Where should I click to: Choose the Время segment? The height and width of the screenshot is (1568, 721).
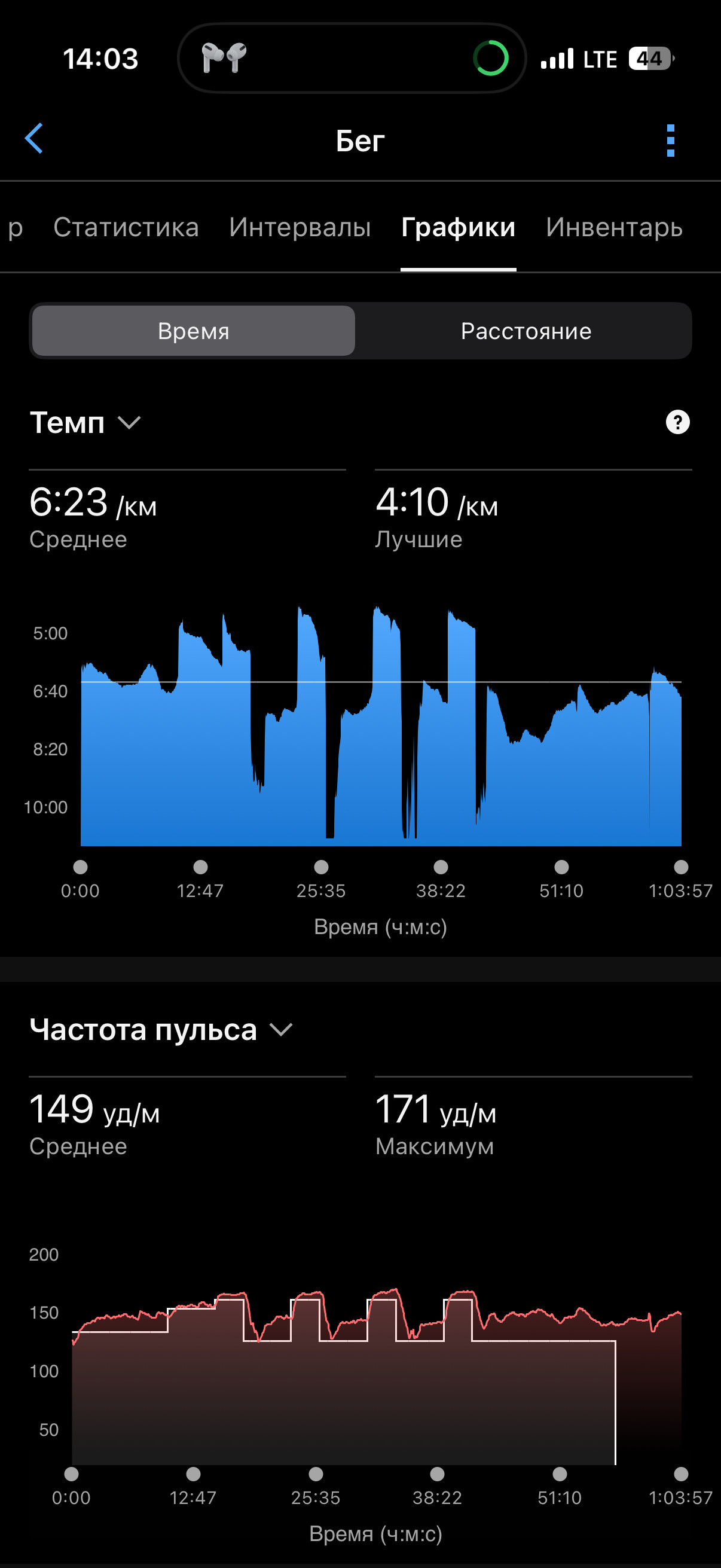click(x=194, y=331)
